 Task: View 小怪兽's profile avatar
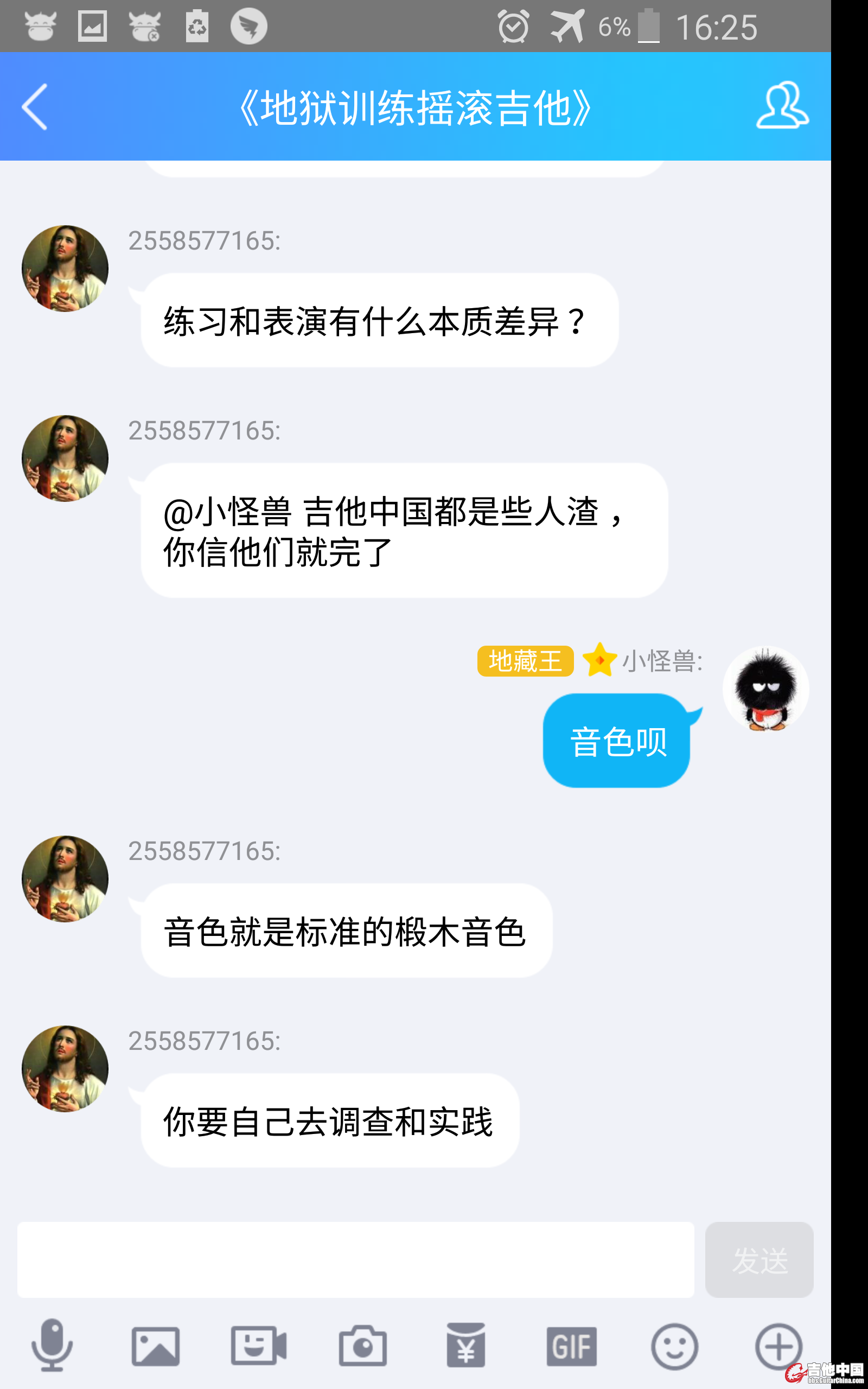click(x=765, y=689)
